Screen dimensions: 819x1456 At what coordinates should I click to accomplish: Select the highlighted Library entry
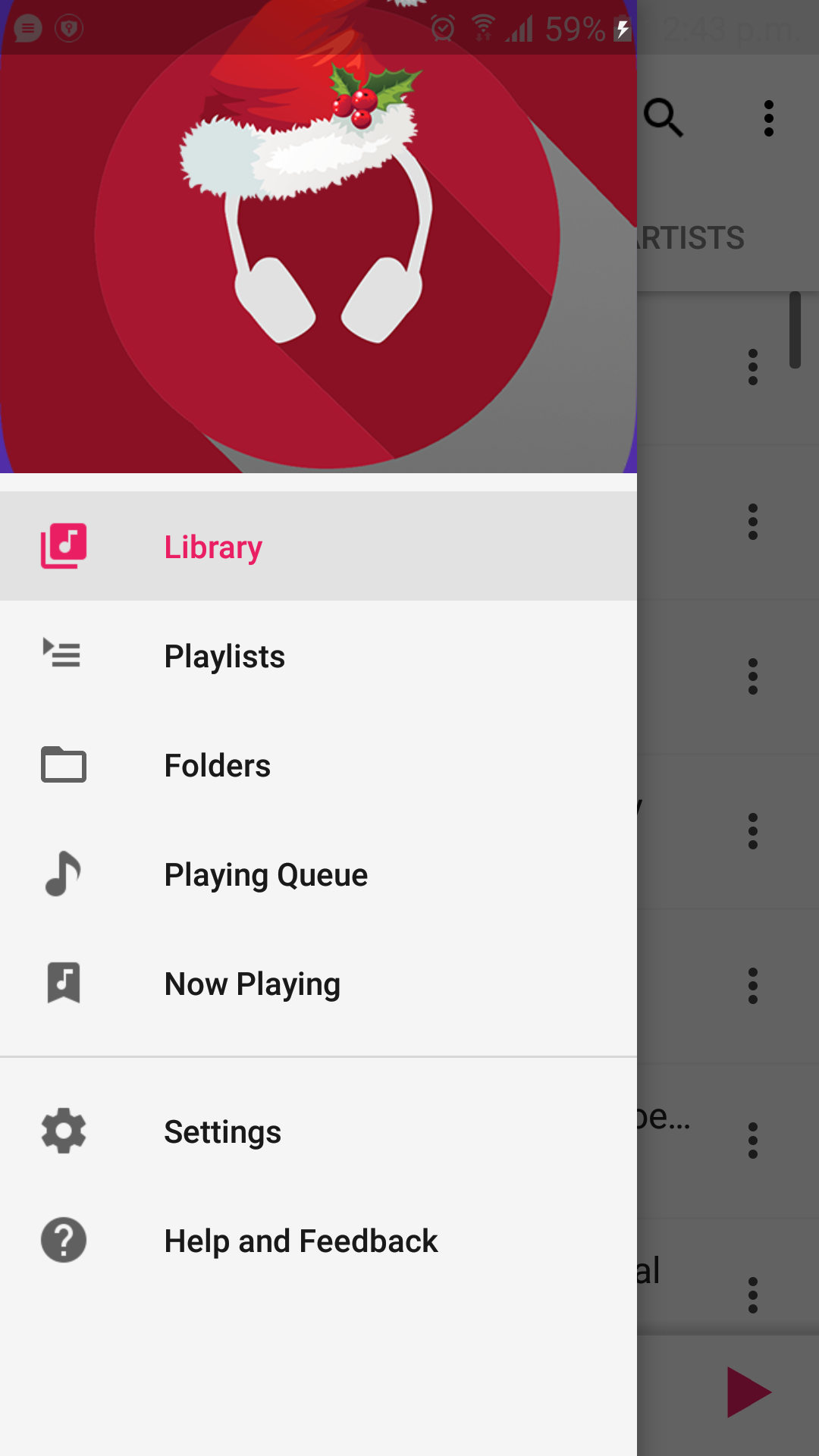tap(213, 546)
